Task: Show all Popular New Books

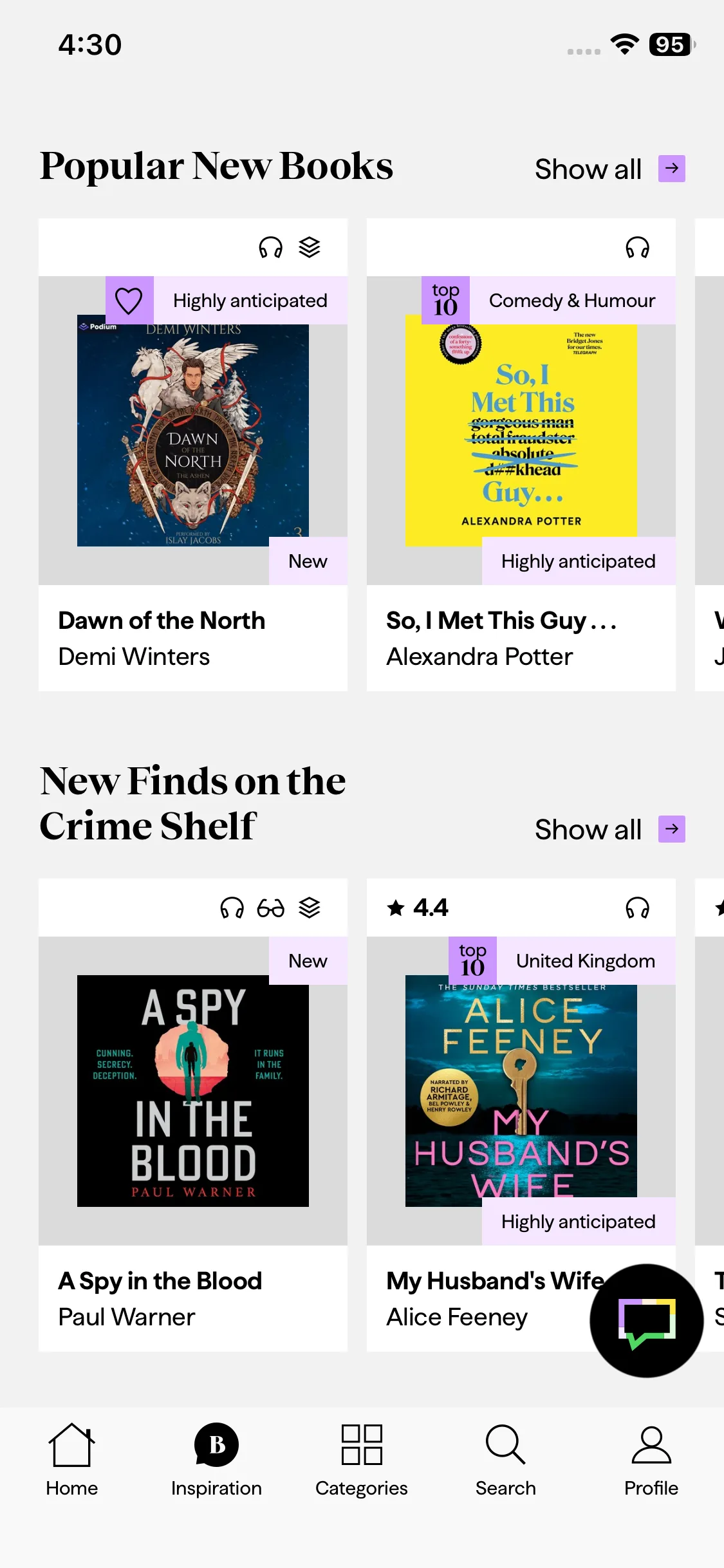Action: [609, 169]
